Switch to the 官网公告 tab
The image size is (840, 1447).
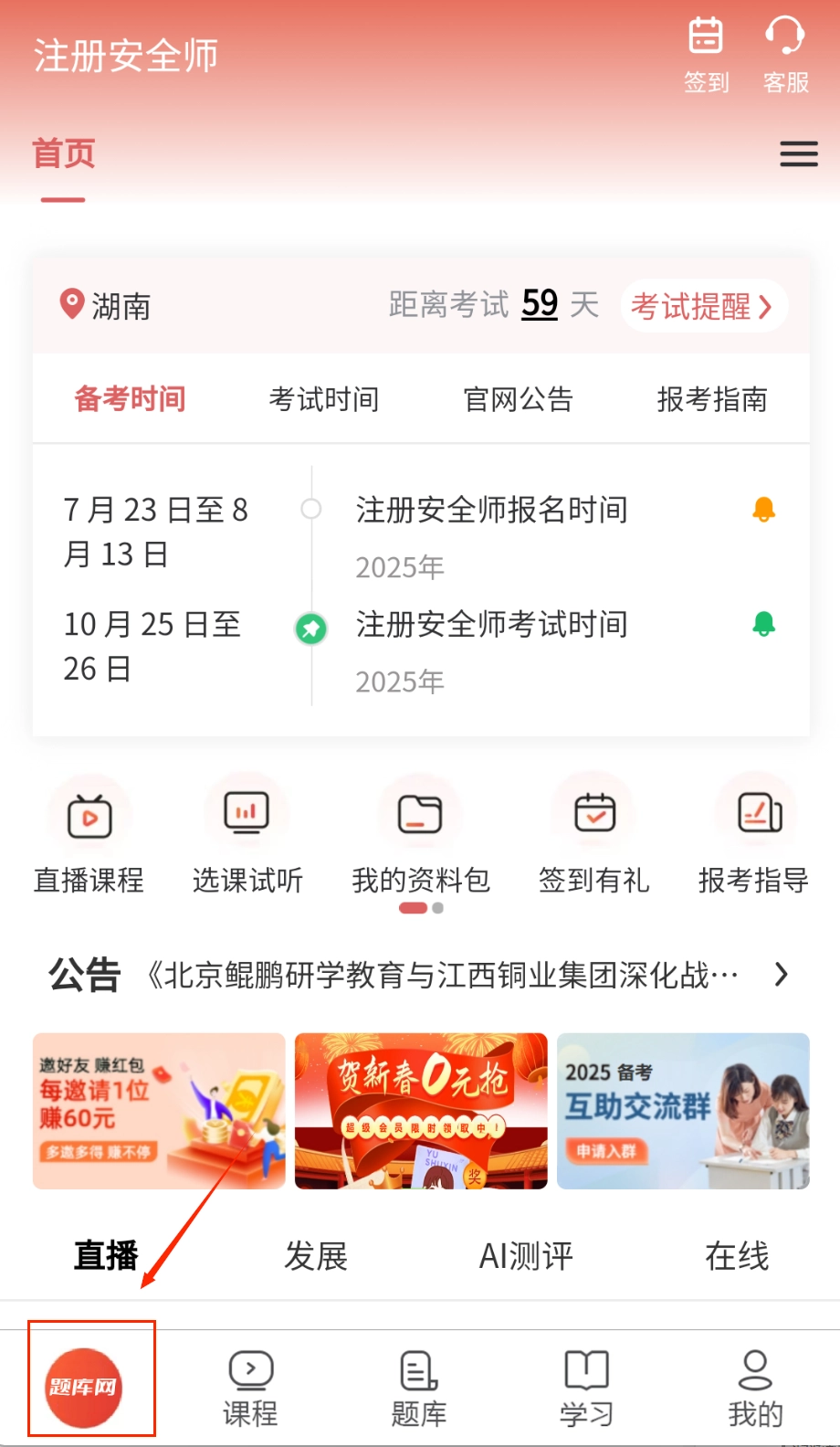(x=518, y=399)
